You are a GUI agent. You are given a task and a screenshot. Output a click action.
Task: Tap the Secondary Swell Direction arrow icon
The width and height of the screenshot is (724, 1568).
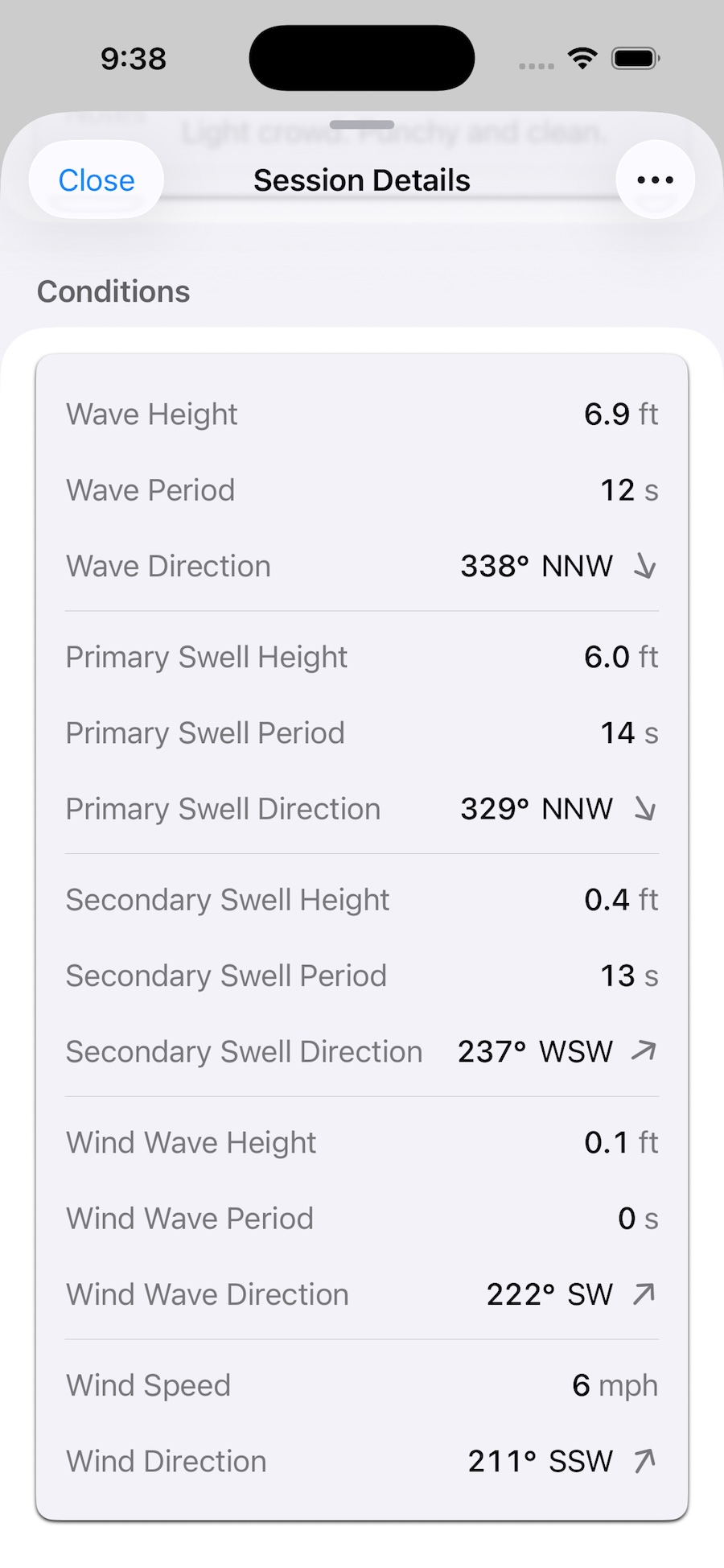click(x=644, y=1050)
